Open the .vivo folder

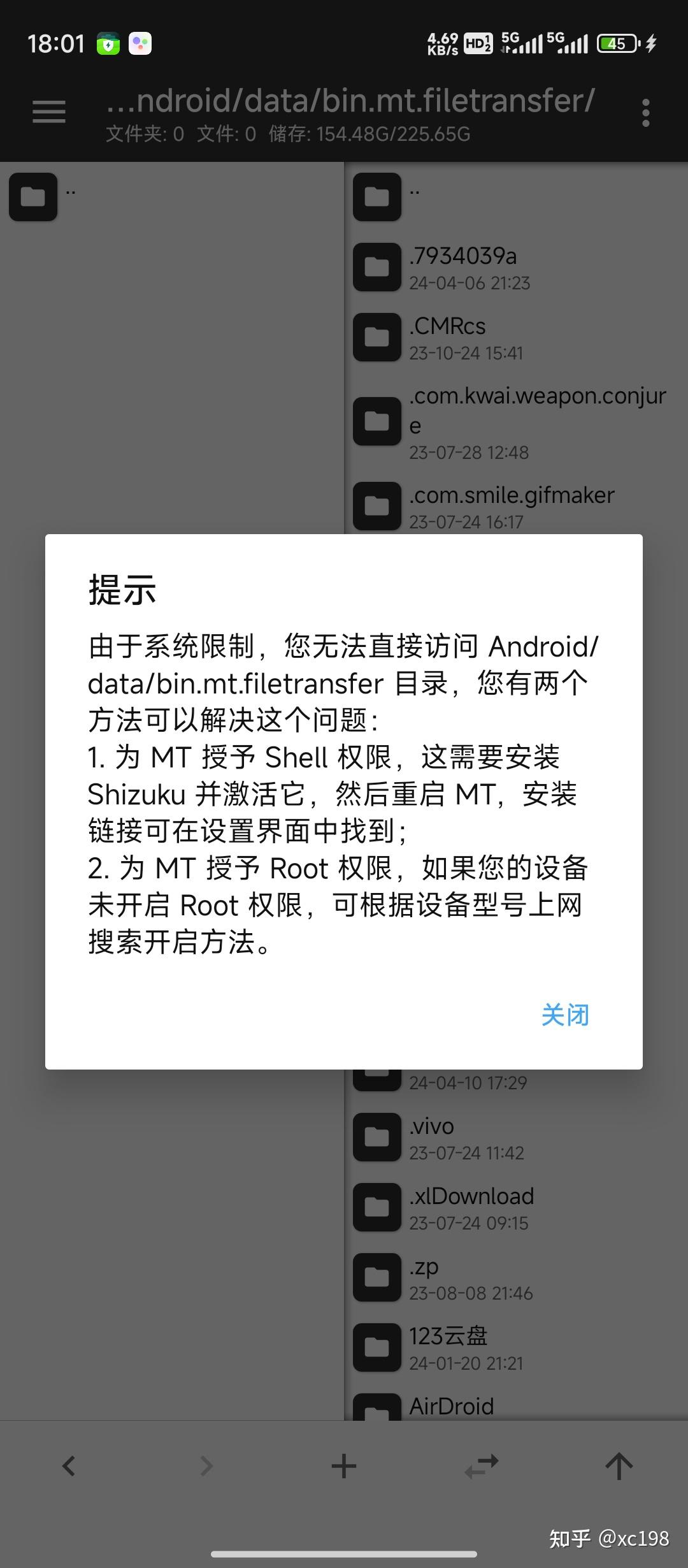pos(433,1138)
